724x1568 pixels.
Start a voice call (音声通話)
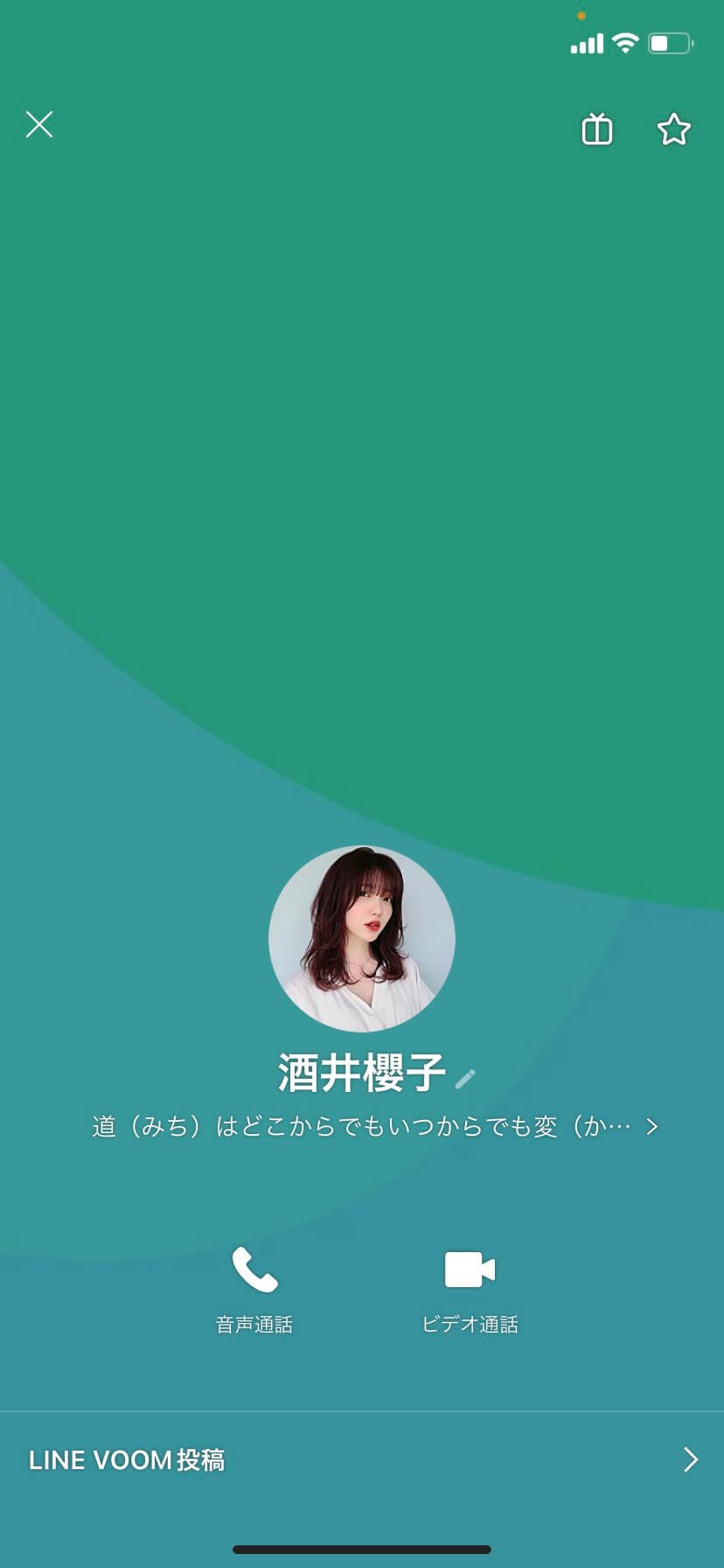pyautogui.click(x=254, y=1291)
